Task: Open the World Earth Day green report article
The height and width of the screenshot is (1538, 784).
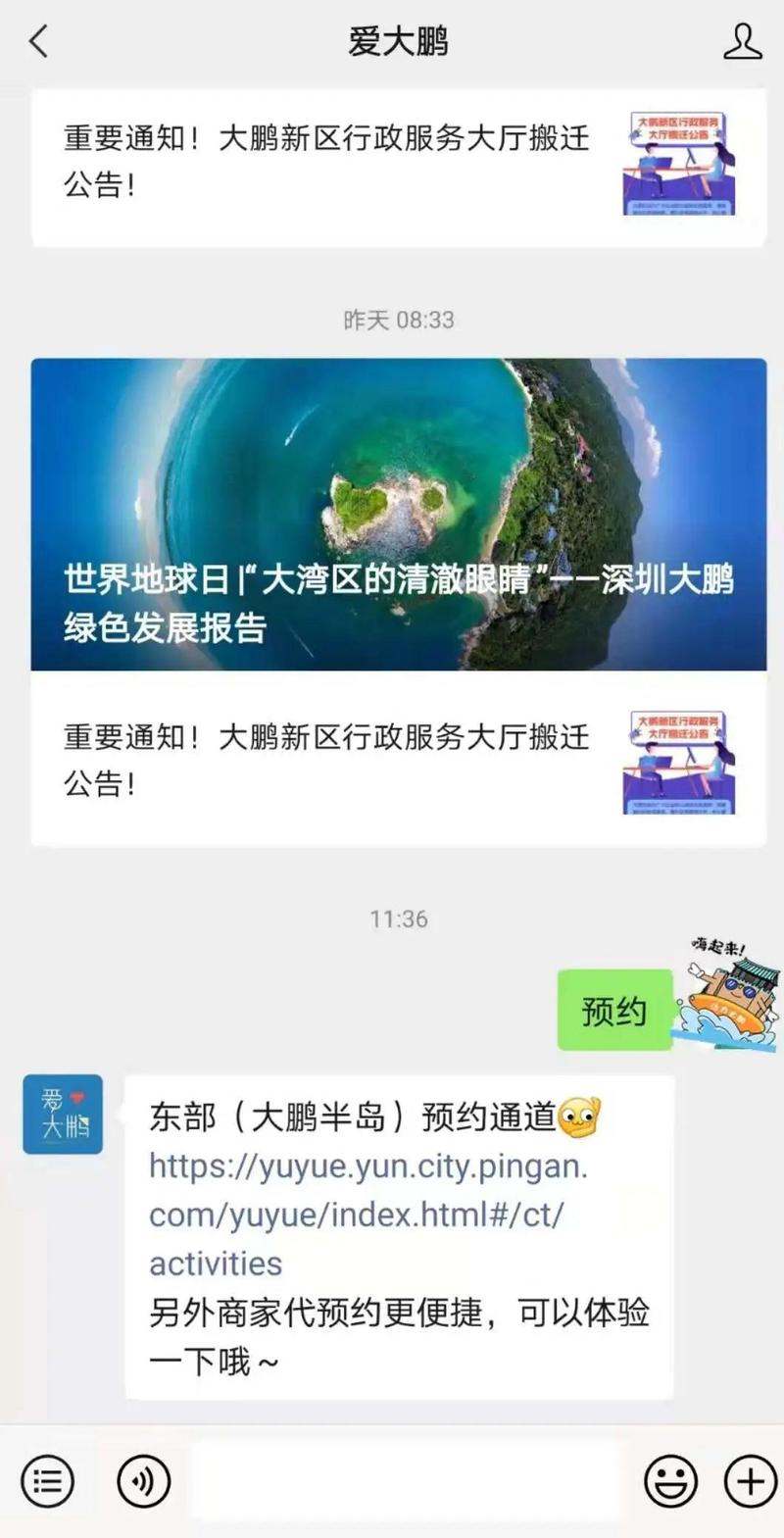Action: (398, 515)
